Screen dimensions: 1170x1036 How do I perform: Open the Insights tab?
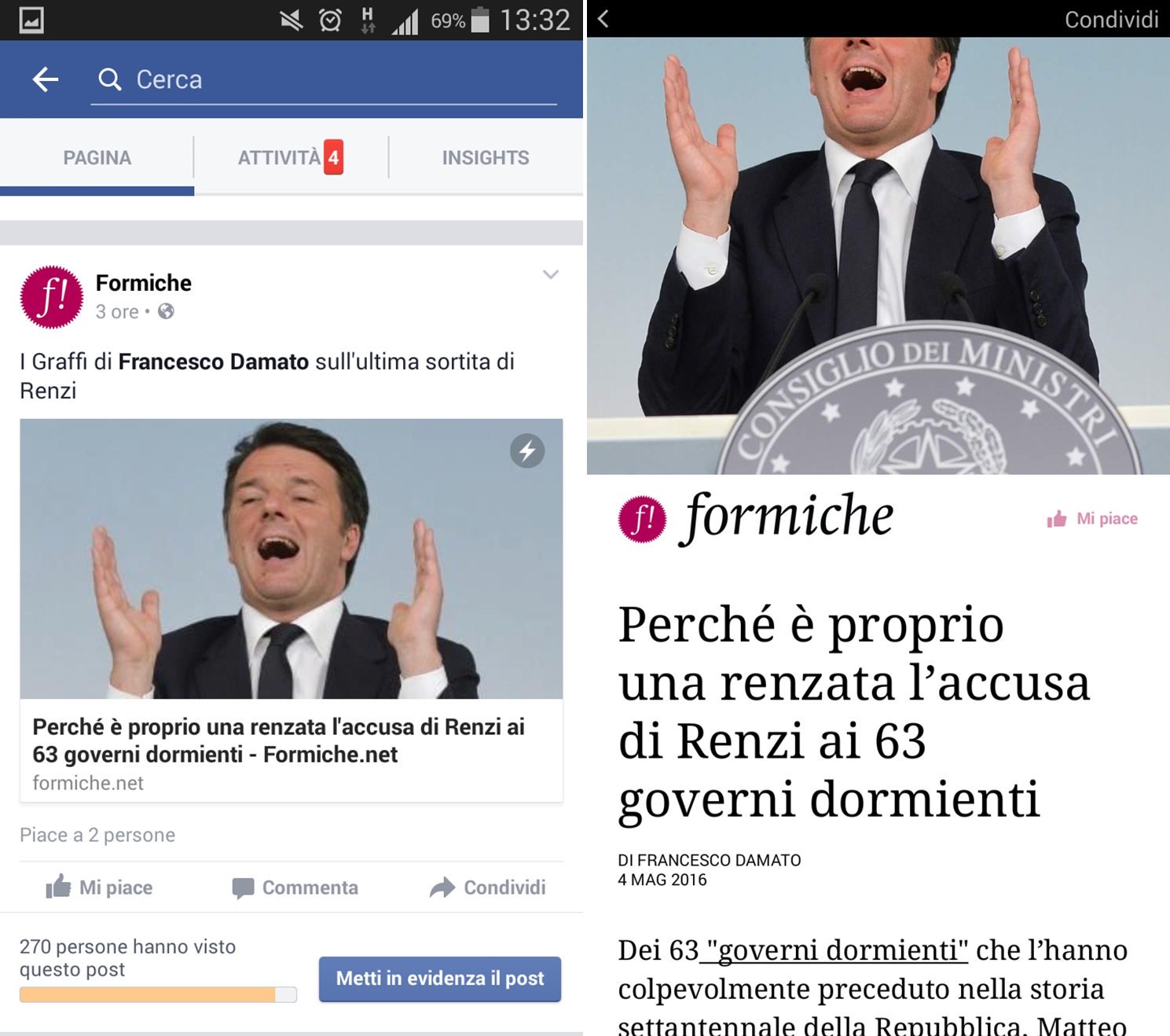pyautogui.click(x=485, y=158)
